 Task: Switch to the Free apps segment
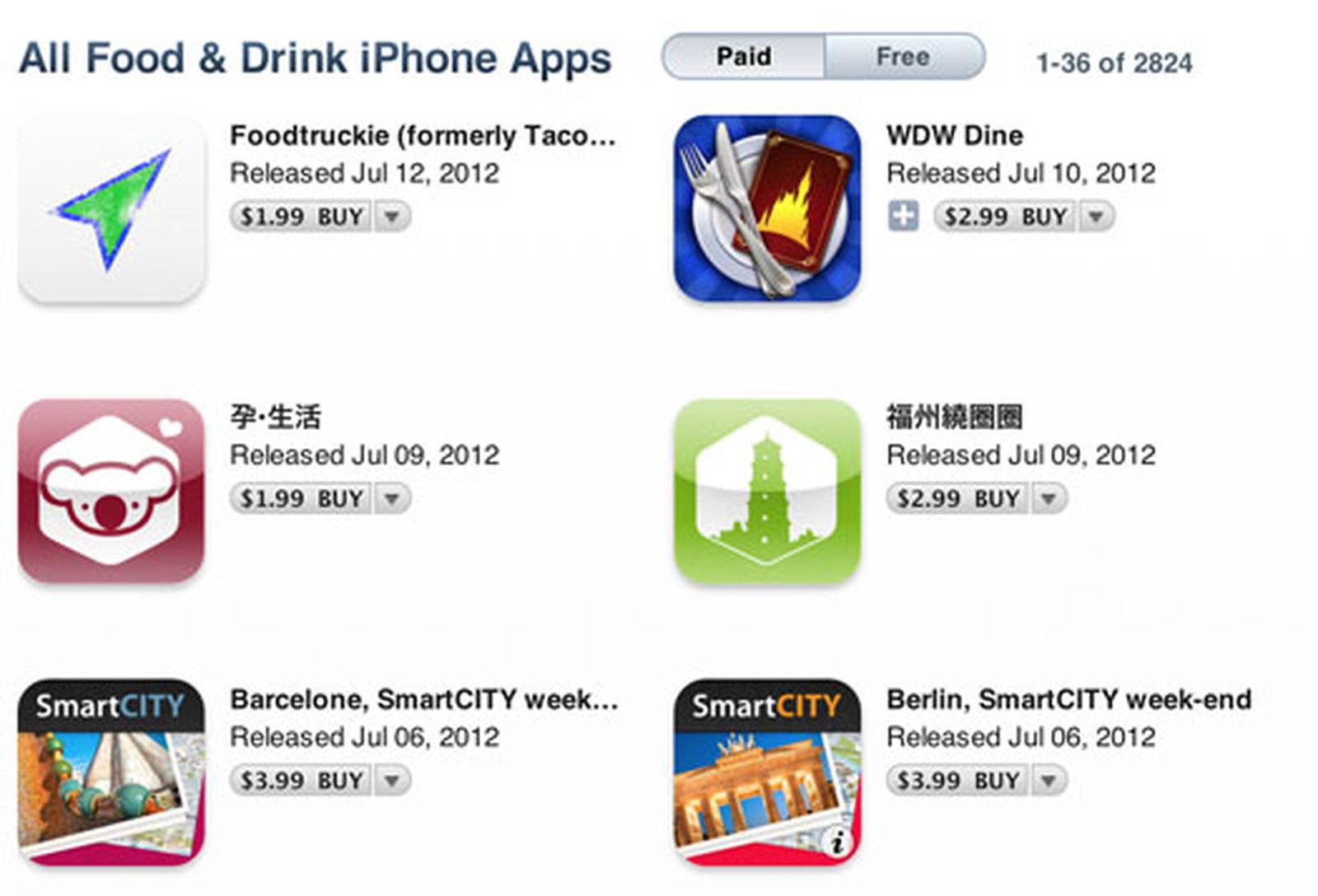(903, 57)
